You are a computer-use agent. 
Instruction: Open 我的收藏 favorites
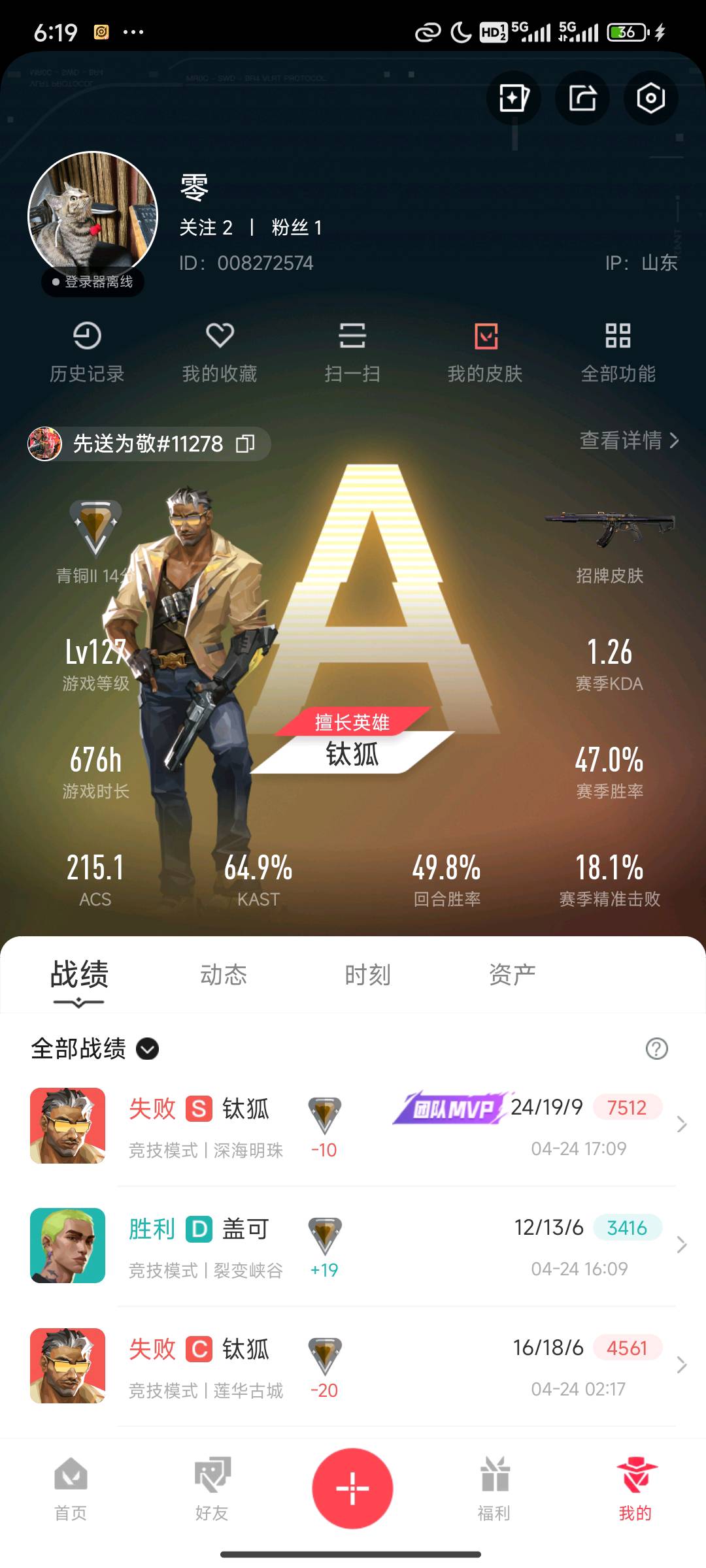click(220, 351)
